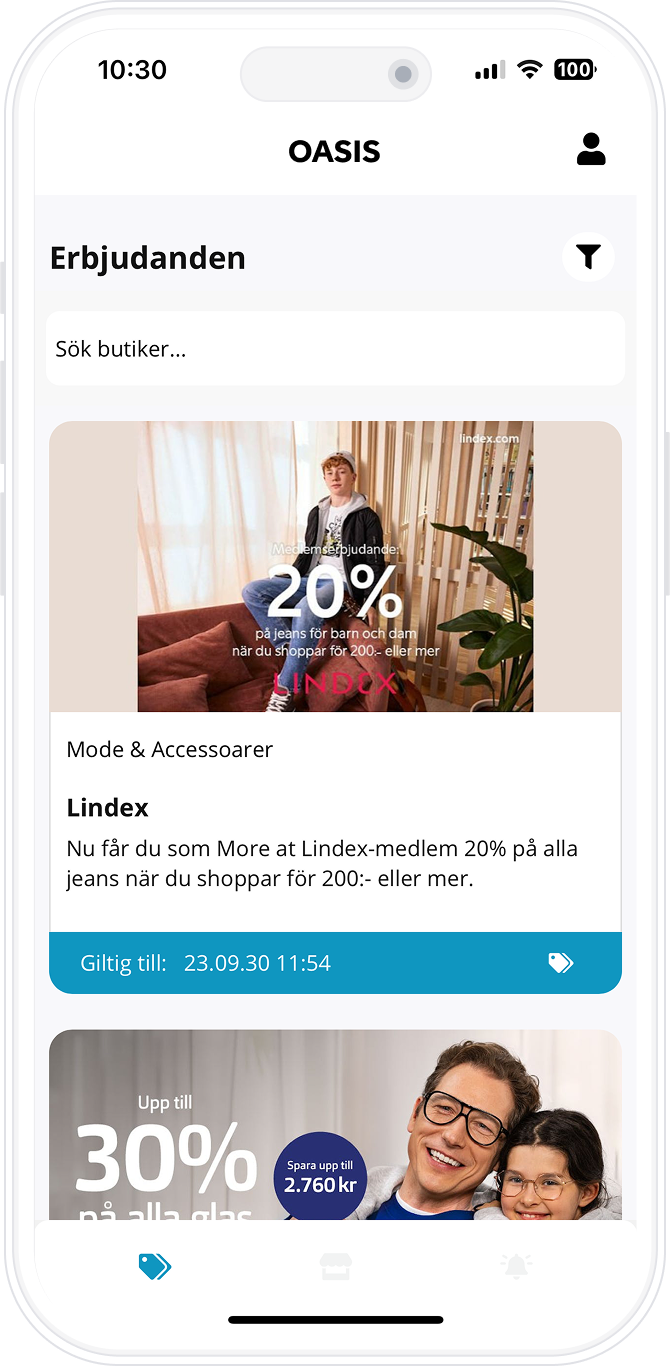Open the Lindex 20% jeans offer card

335,705
